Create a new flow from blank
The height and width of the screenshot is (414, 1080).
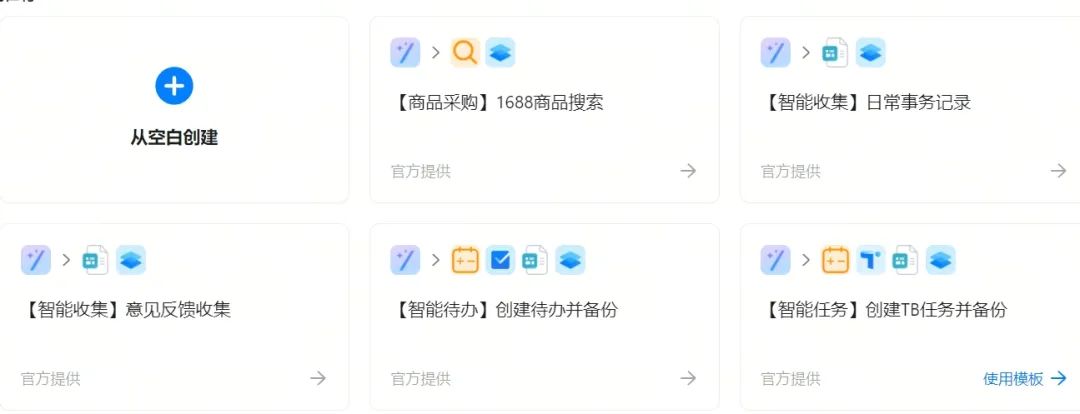click(x=174, y=110)
